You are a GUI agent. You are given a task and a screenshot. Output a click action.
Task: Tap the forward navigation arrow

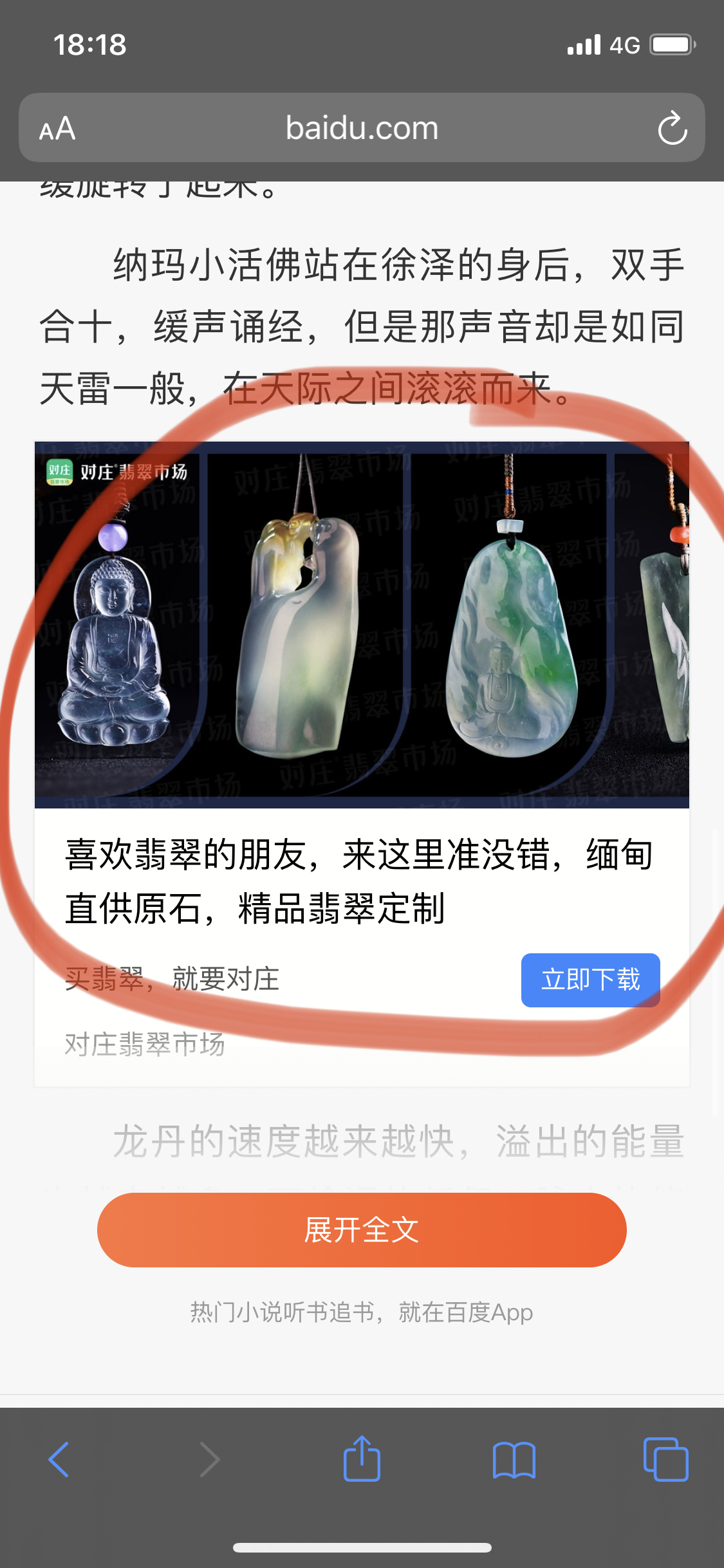[209, 1459]
